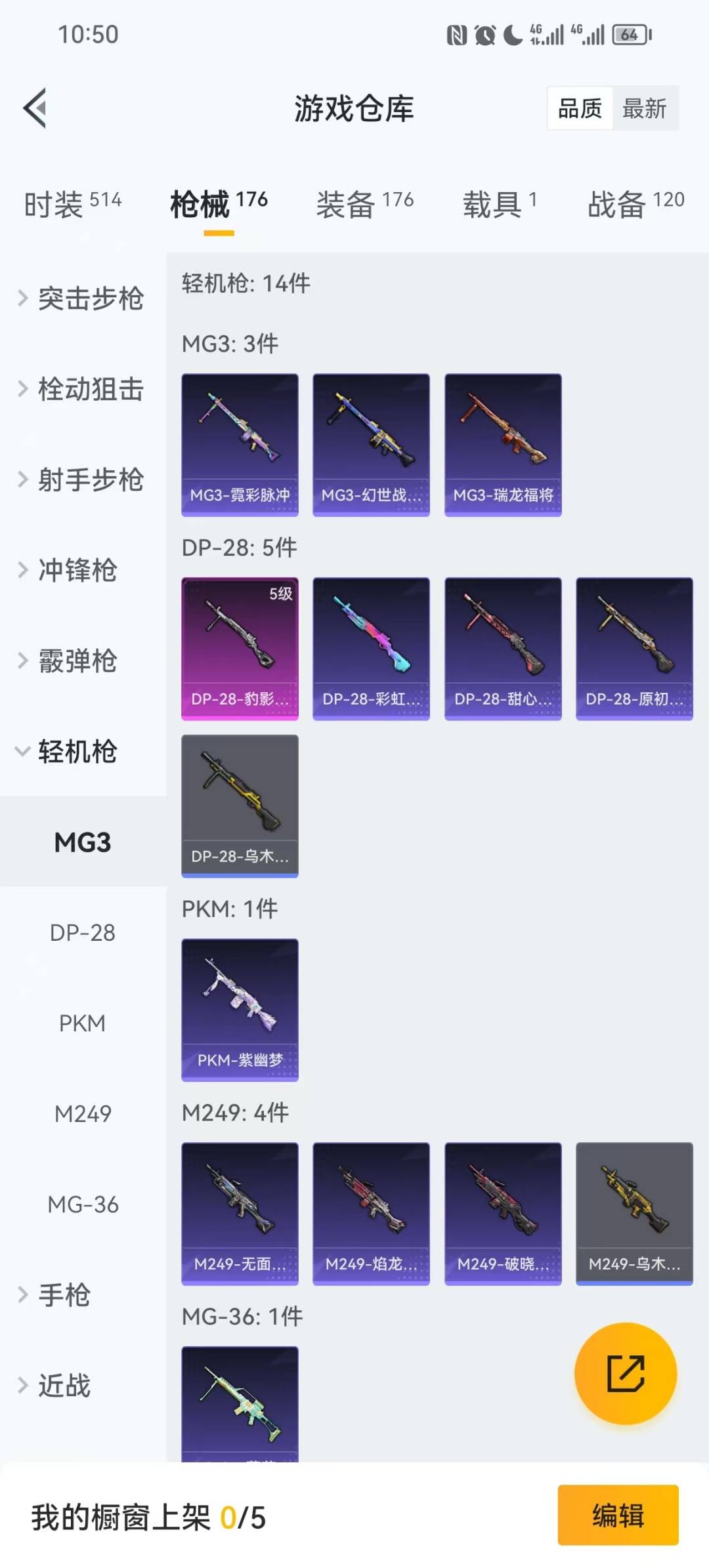Switch to the 时装 tab
The image size is (709, 1568).
pyautogui.click(x=72, y=204)
